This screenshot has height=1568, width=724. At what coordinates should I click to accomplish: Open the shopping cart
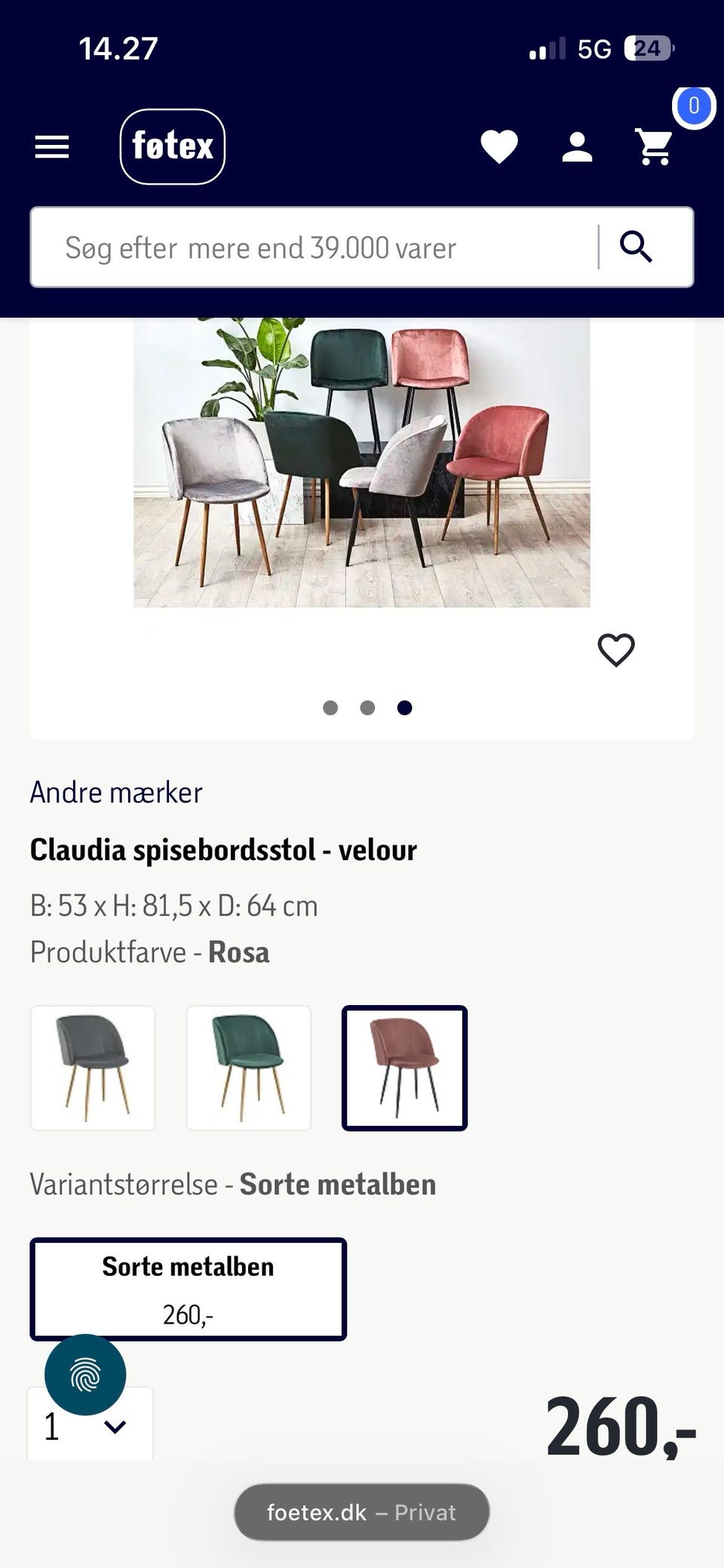point(653,146)
